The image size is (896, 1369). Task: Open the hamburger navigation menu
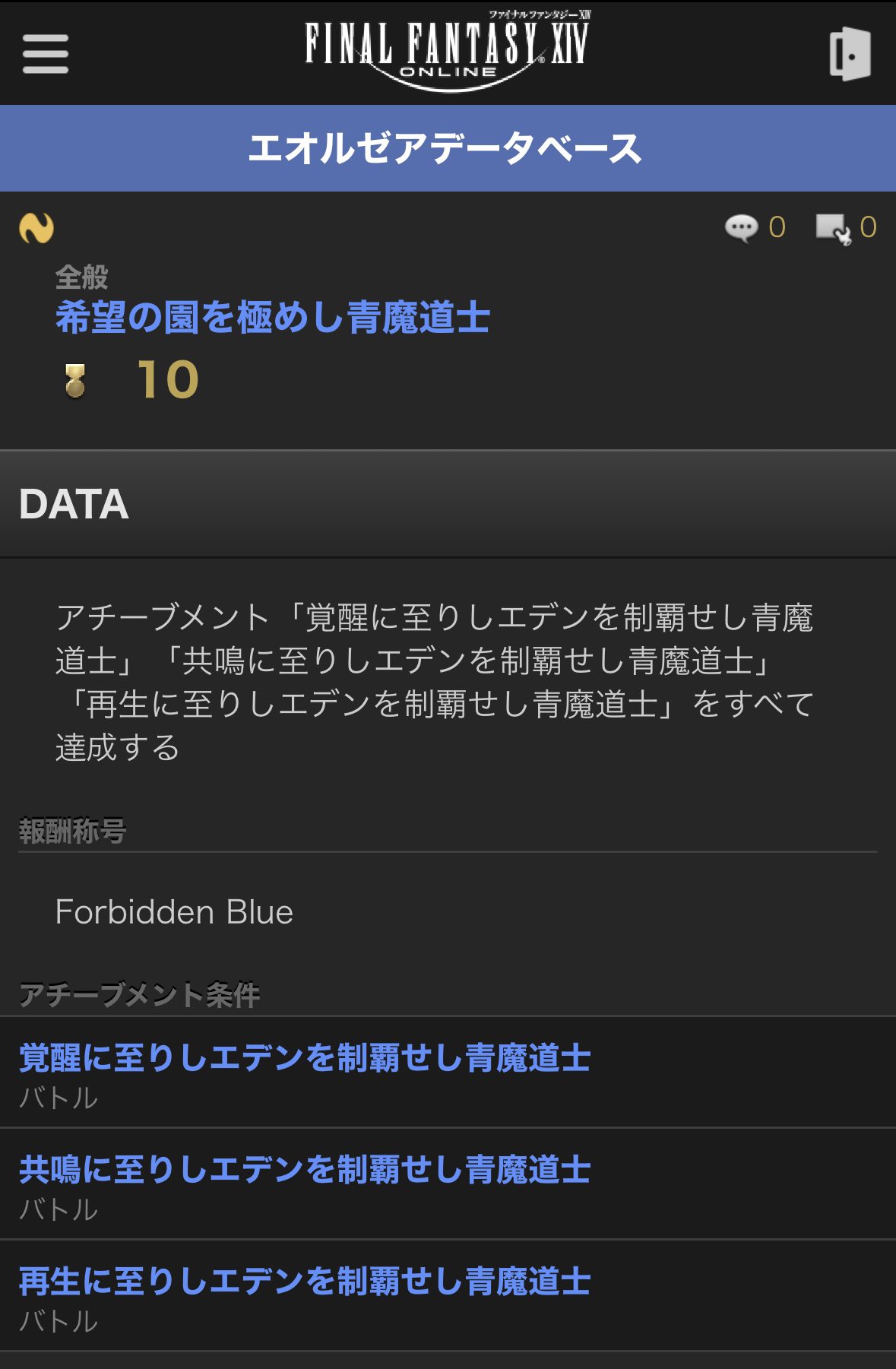[x=45, y=53]
